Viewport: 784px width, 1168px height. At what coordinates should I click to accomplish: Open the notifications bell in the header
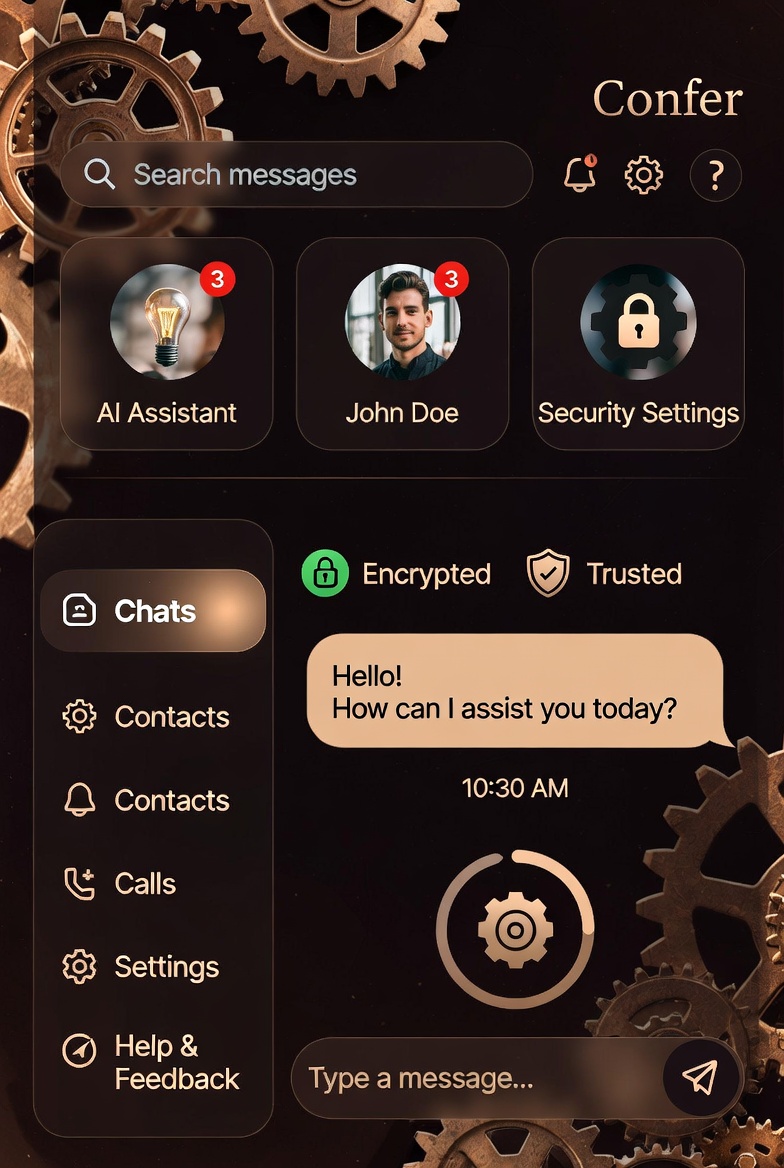[x=580, y=175]
